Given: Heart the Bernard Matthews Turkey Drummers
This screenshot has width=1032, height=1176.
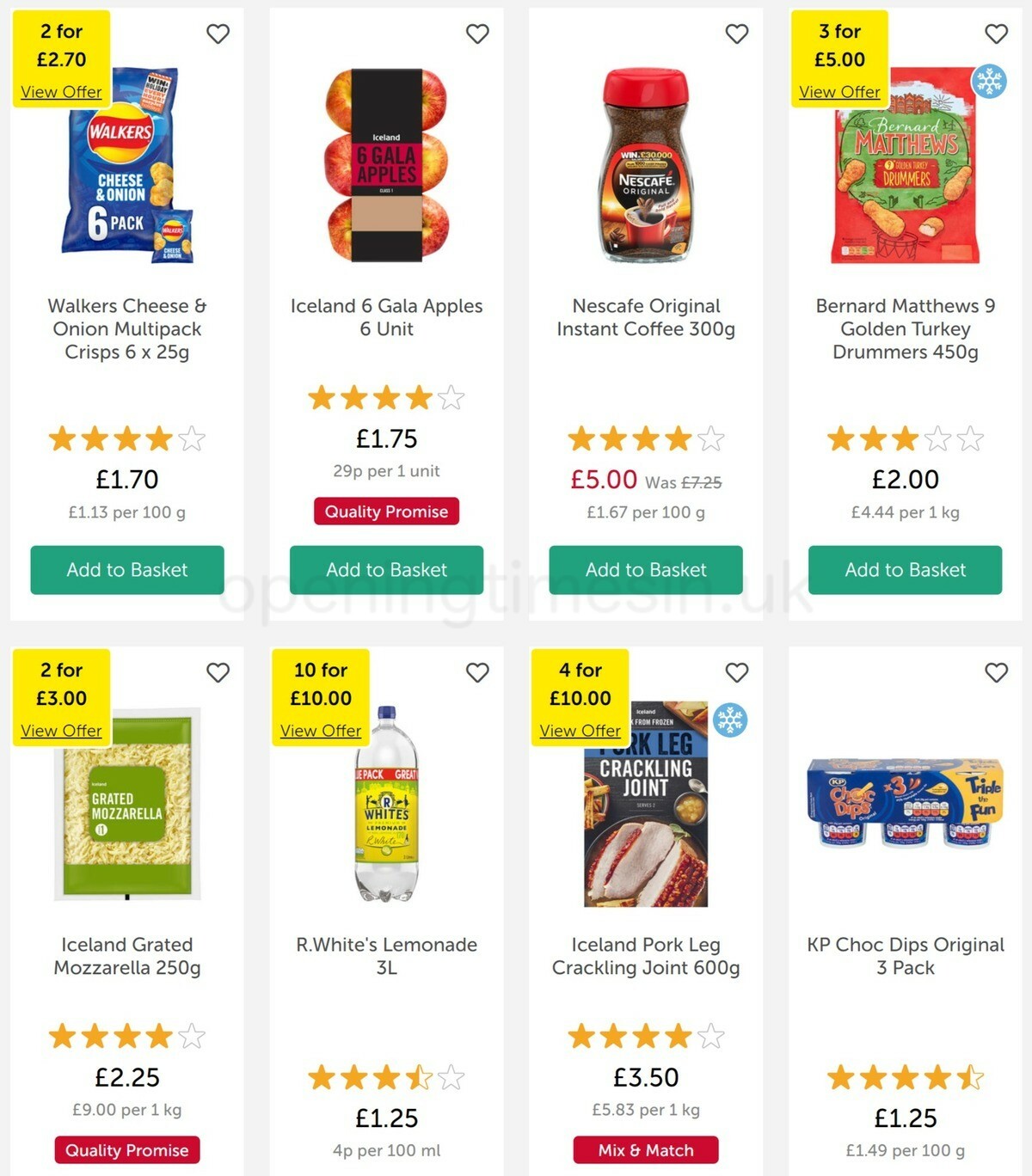Looking at the screenshot, I should (996, 34).
